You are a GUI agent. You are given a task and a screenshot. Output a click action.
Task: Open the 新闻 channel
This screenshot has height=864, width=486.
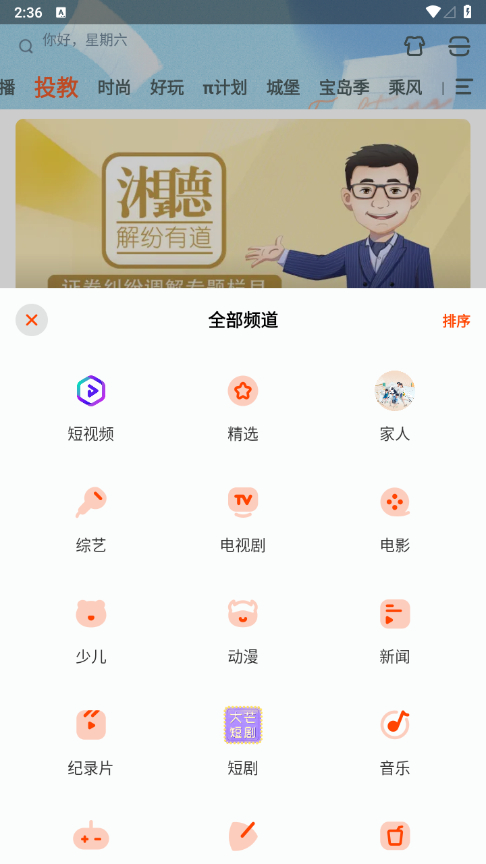tap(395, 630)
